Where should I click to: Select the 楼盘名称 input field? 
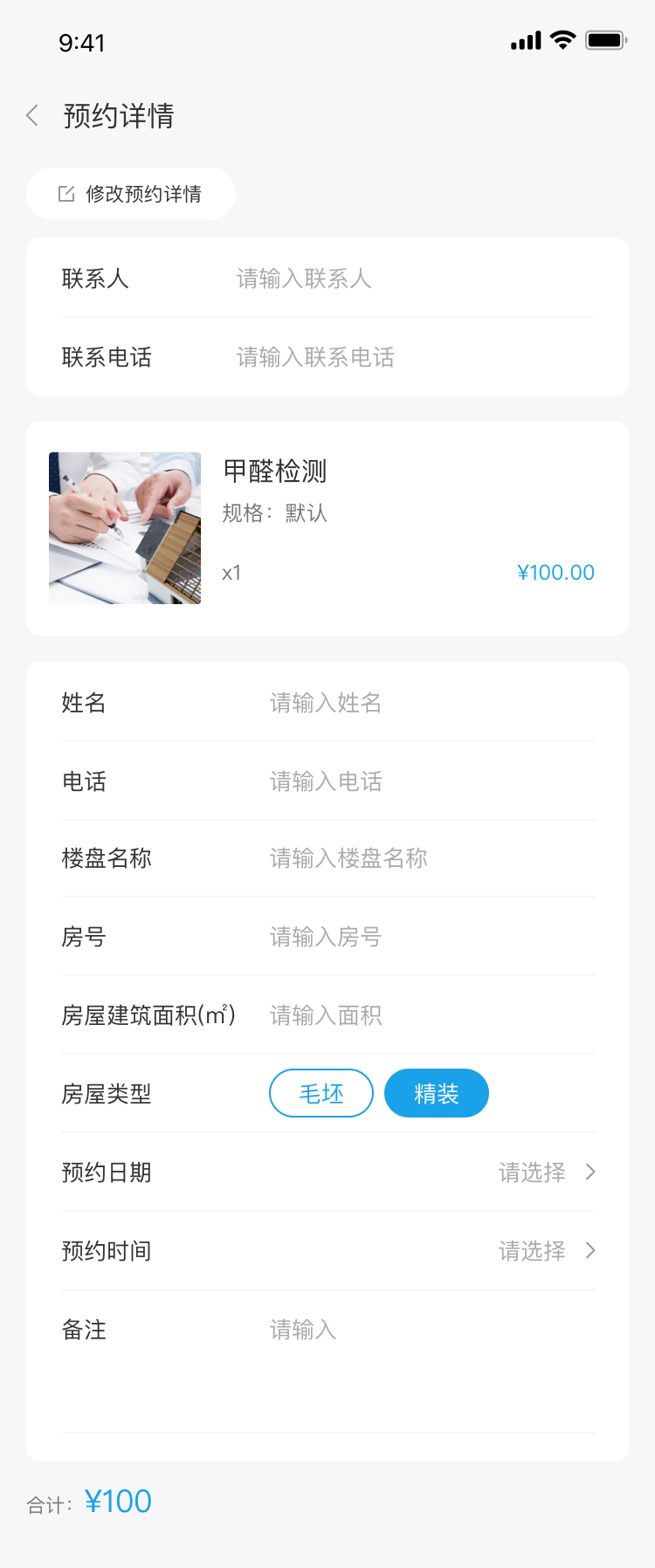coord(428,858)
